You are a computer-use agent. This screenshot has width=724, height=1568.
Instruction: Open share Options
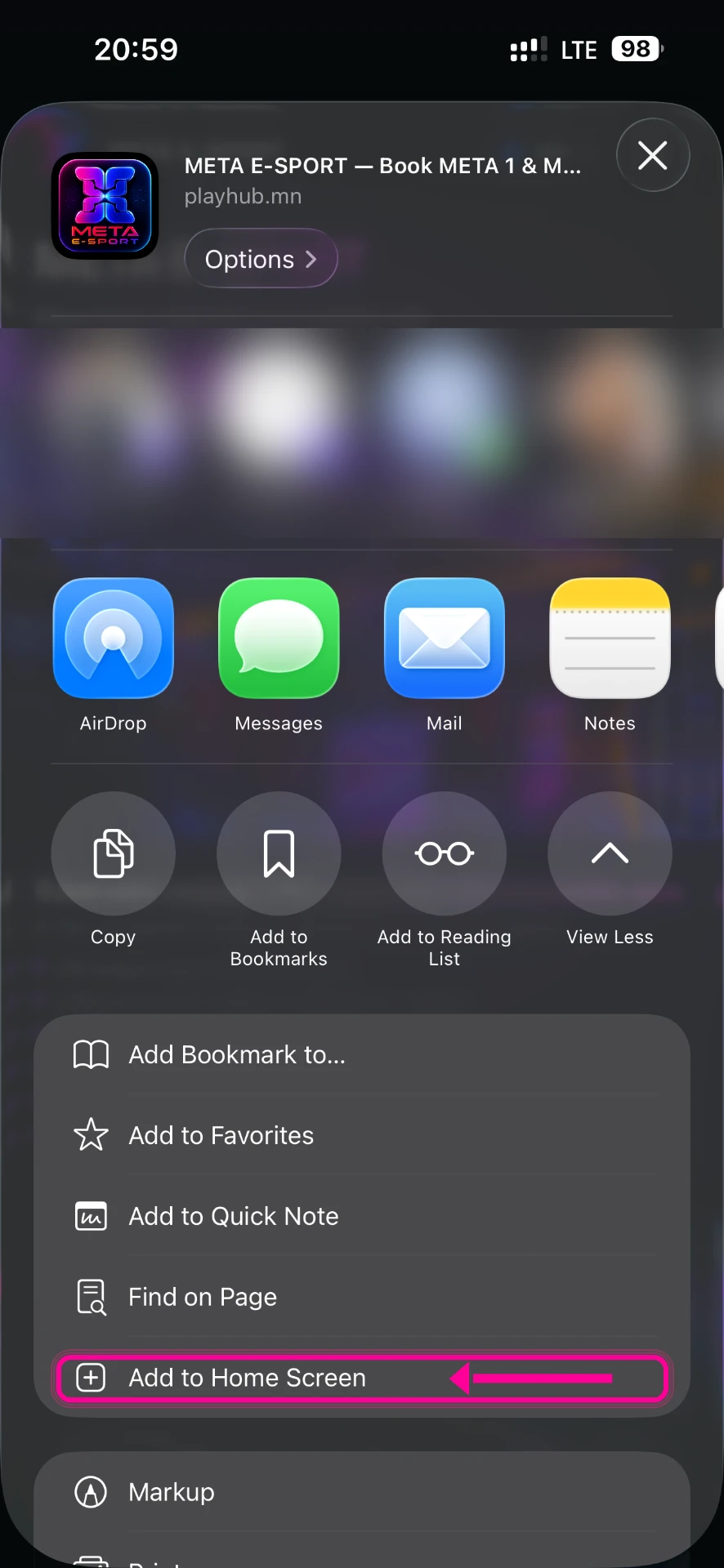(261, 259)
